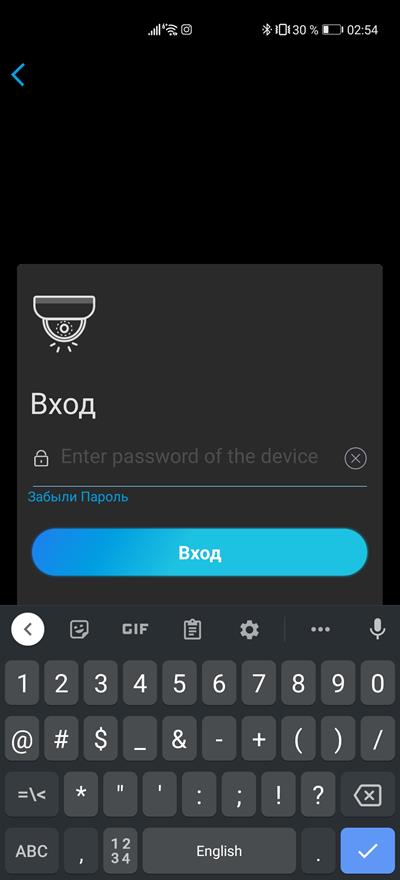Viewport: 400px width, 880px height.
Task: Clear the password field with X icon
Action: click(x=355, y=459)
